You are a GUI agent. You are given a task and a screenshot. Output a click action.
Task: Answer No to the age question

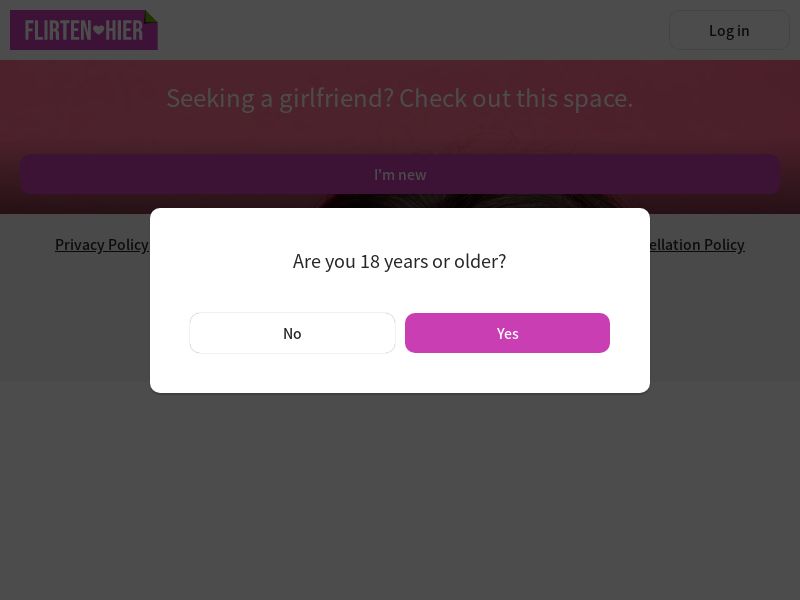click(x=292, y=333)
